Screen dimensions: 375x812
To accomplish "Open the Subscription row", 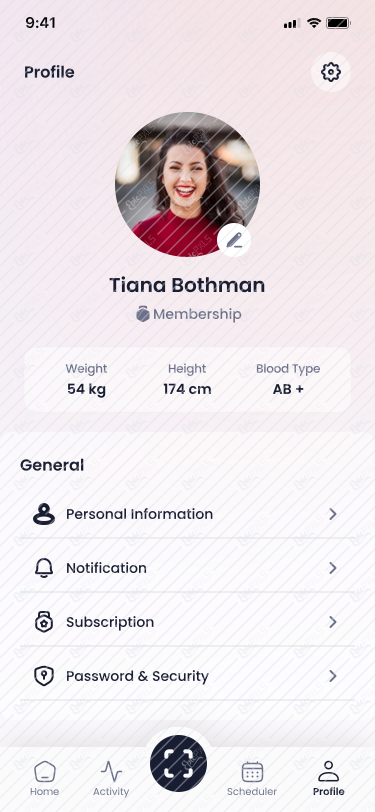I will [188, 622].
